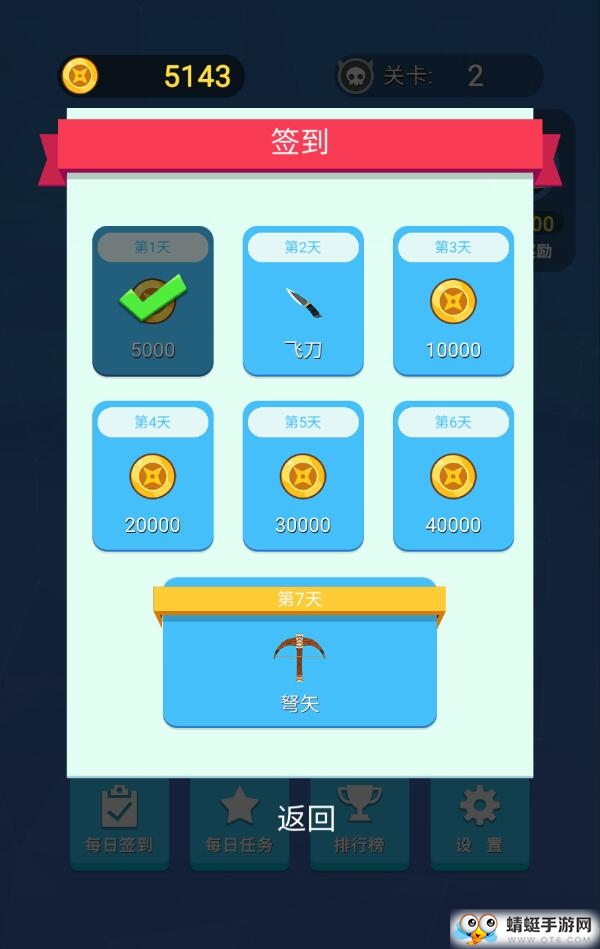This screenshot has height=949, width=600.
Task: Select the 第5天 30000 coins reward
Action: 303,477
